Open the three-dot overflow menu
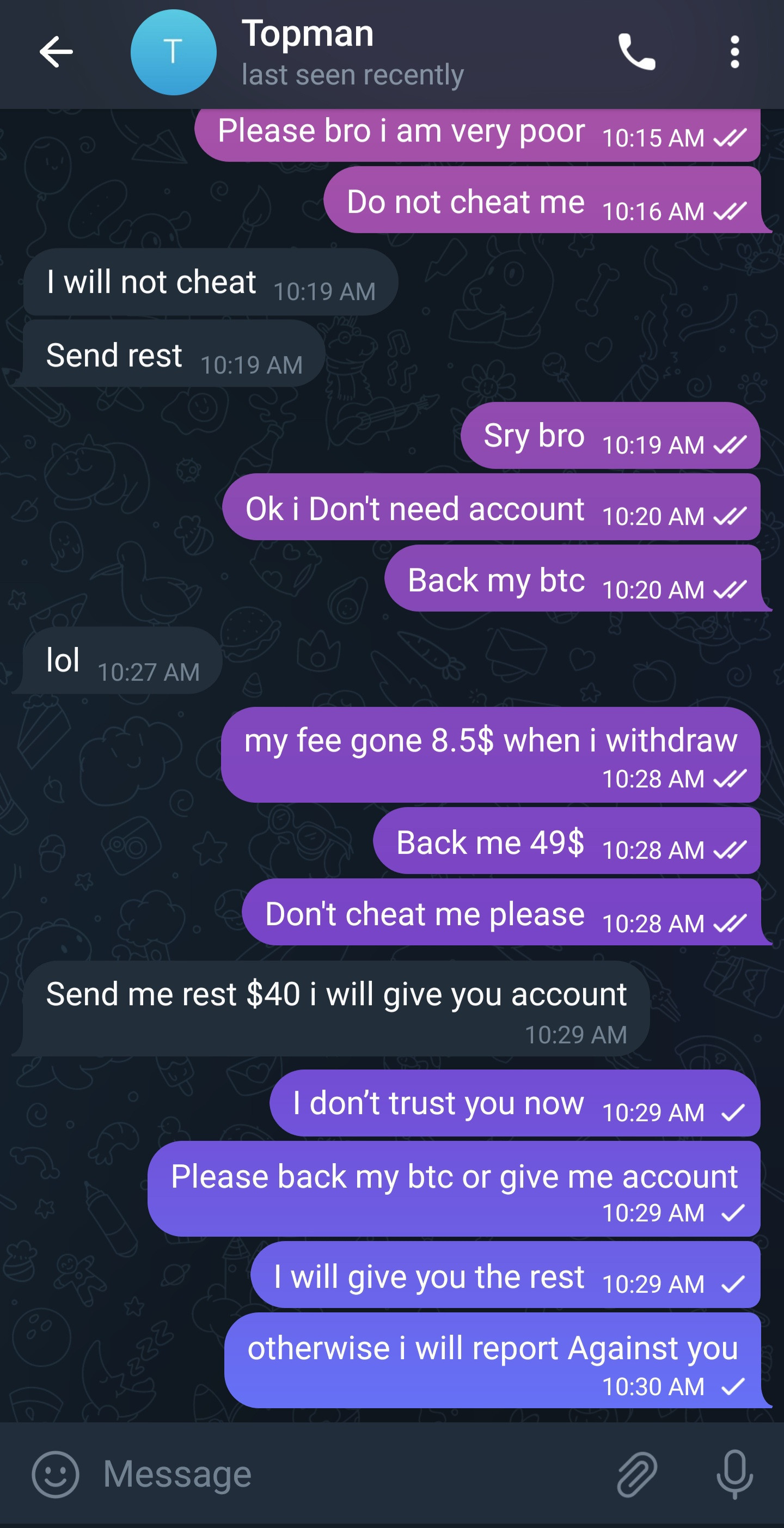Screen dimensions: 784x1528 pos(734,52)
